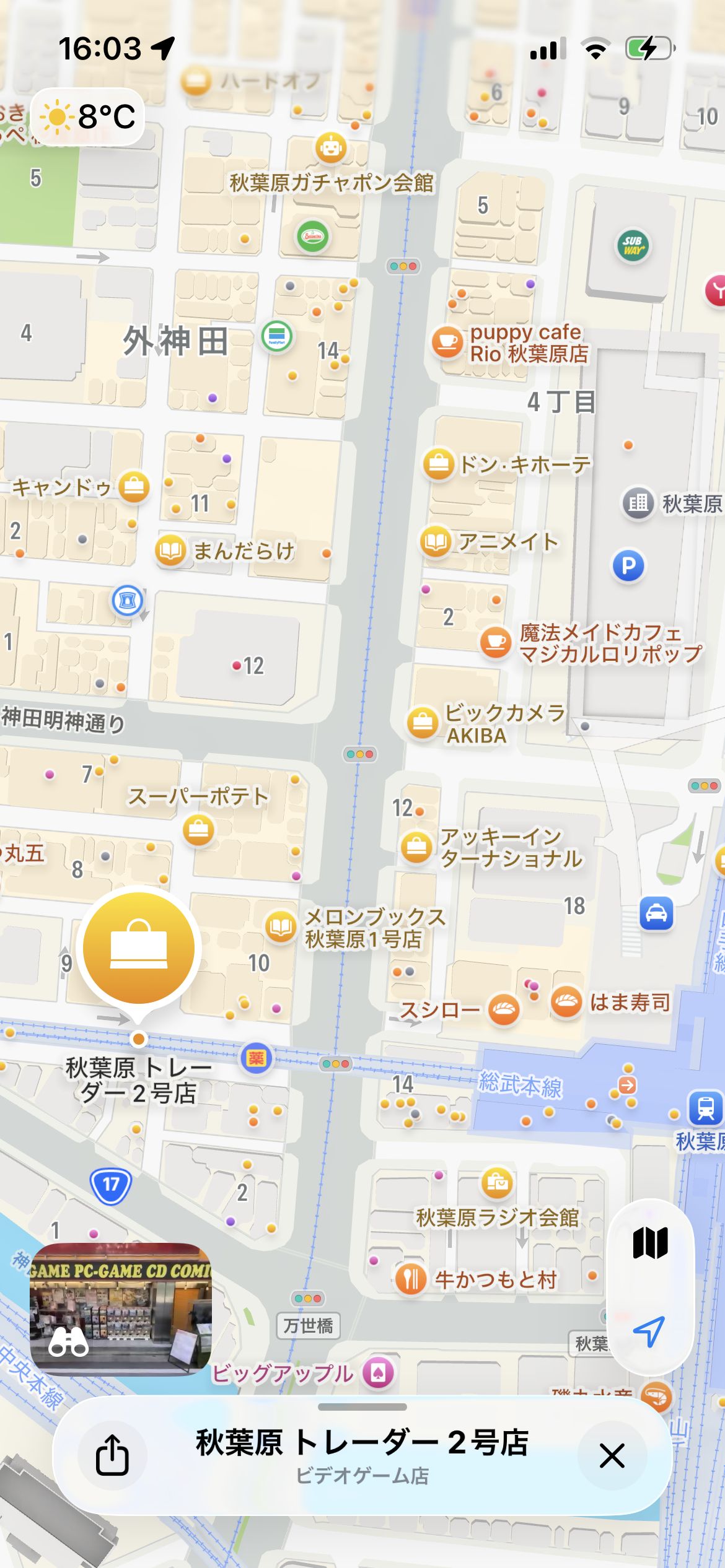This screenshot has height=1568, width=725.
Task: Open メロンブックス 秋葉原1号店 marker
Action: pos(281,926)
